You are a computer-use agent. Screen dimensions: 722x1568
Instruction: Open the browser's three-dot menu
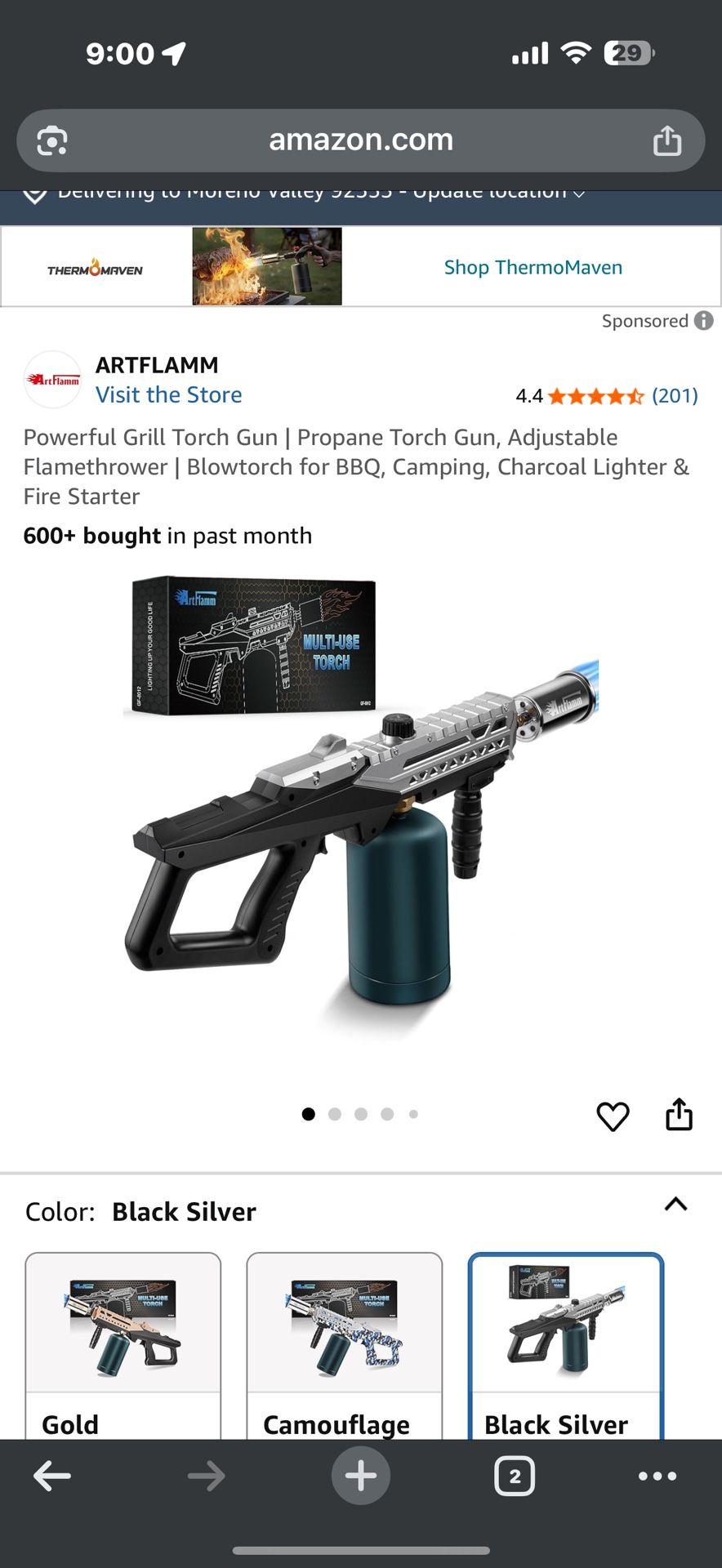[x=657, y=1476]
